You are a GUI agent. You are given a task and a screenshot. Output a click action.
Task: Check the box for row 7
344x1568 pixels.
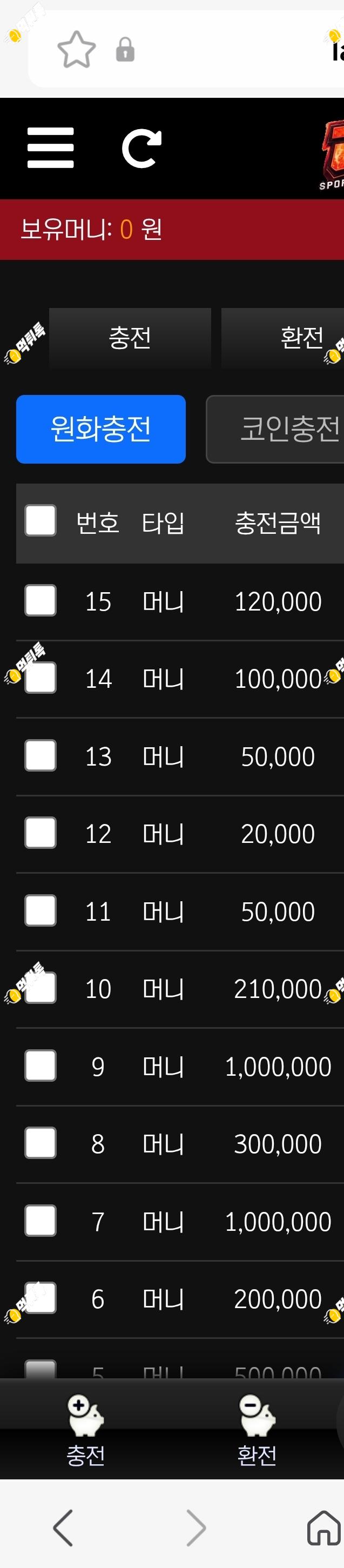pyautogui.click(x=40, y=1221)
